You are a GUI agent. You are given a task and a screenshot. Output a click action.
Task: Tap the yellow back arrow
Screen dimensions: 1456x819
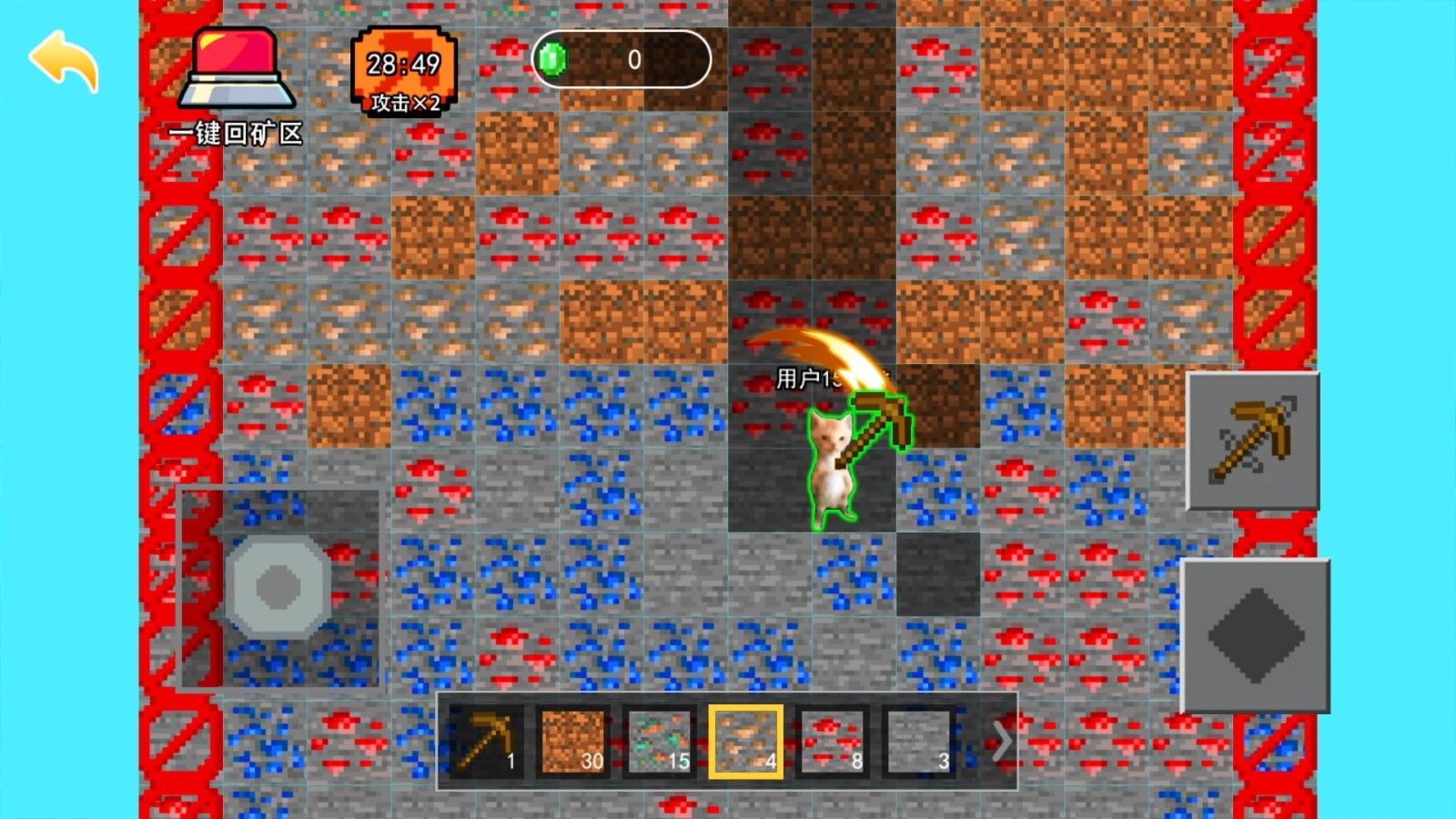pos(64,60)
